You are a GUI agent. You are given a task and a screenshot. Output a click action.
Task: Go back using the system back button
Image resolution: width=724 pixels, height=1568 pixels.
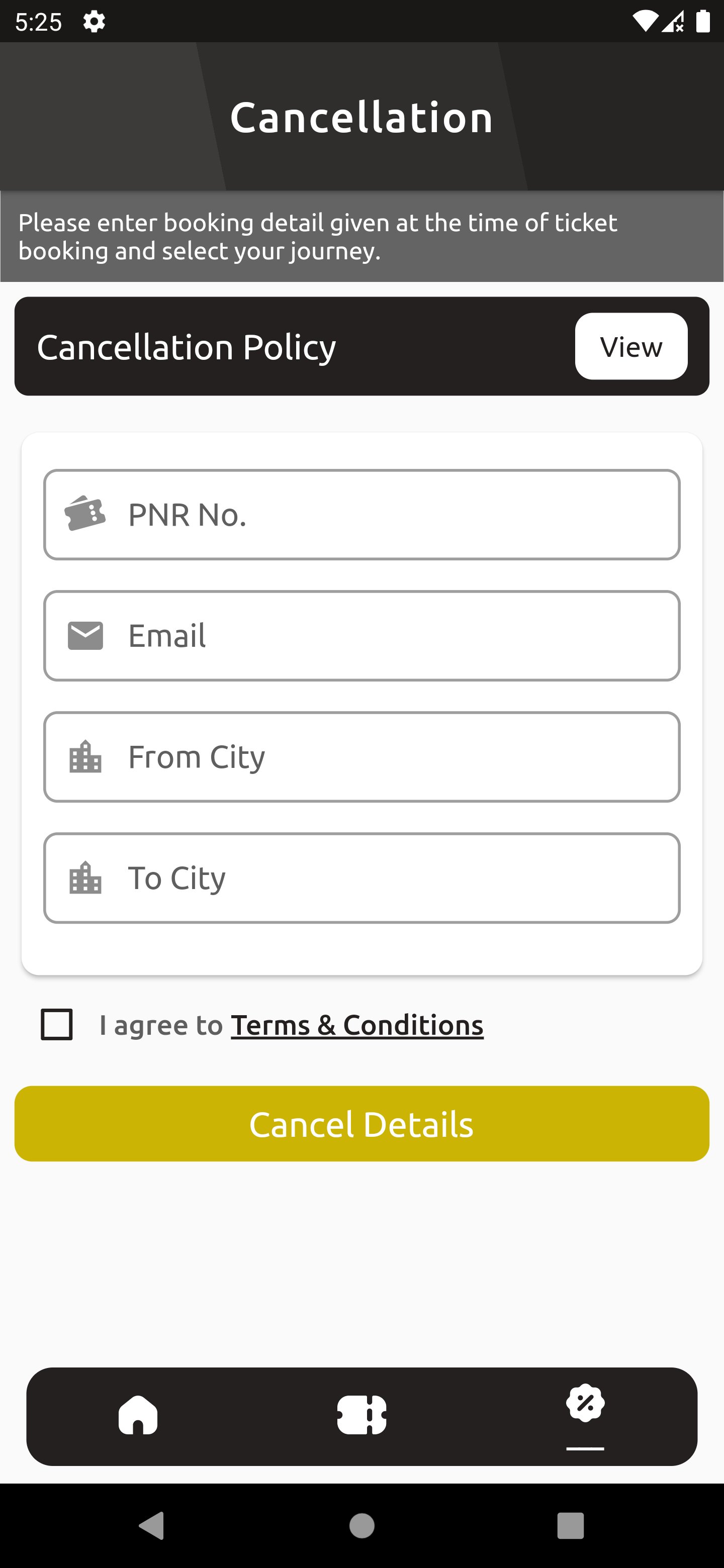pyautogui.click(x=152, y=1525)
